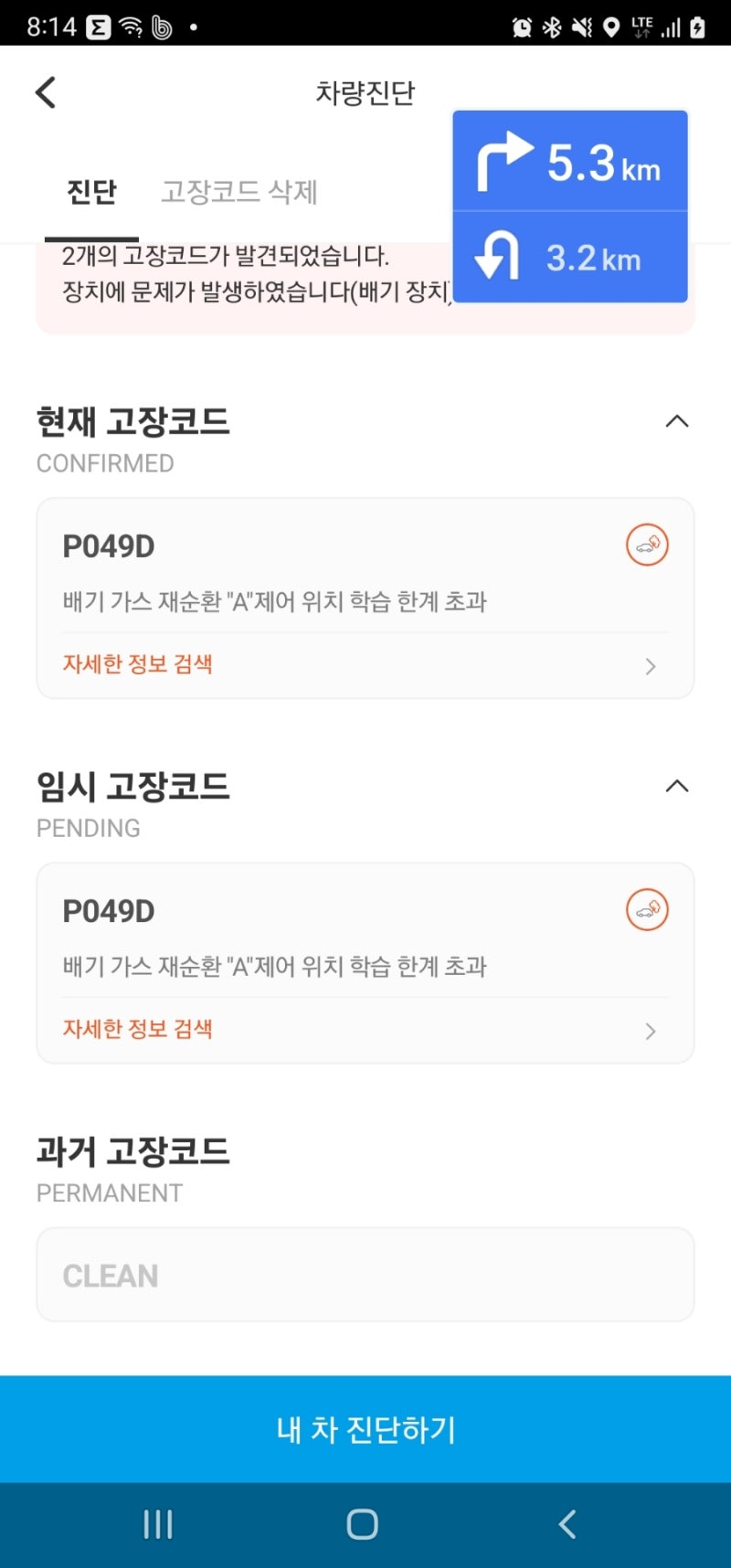Switch to the 고장코드 삭제 tab
Screen dimensions: 731x1568
pos(240,192)
